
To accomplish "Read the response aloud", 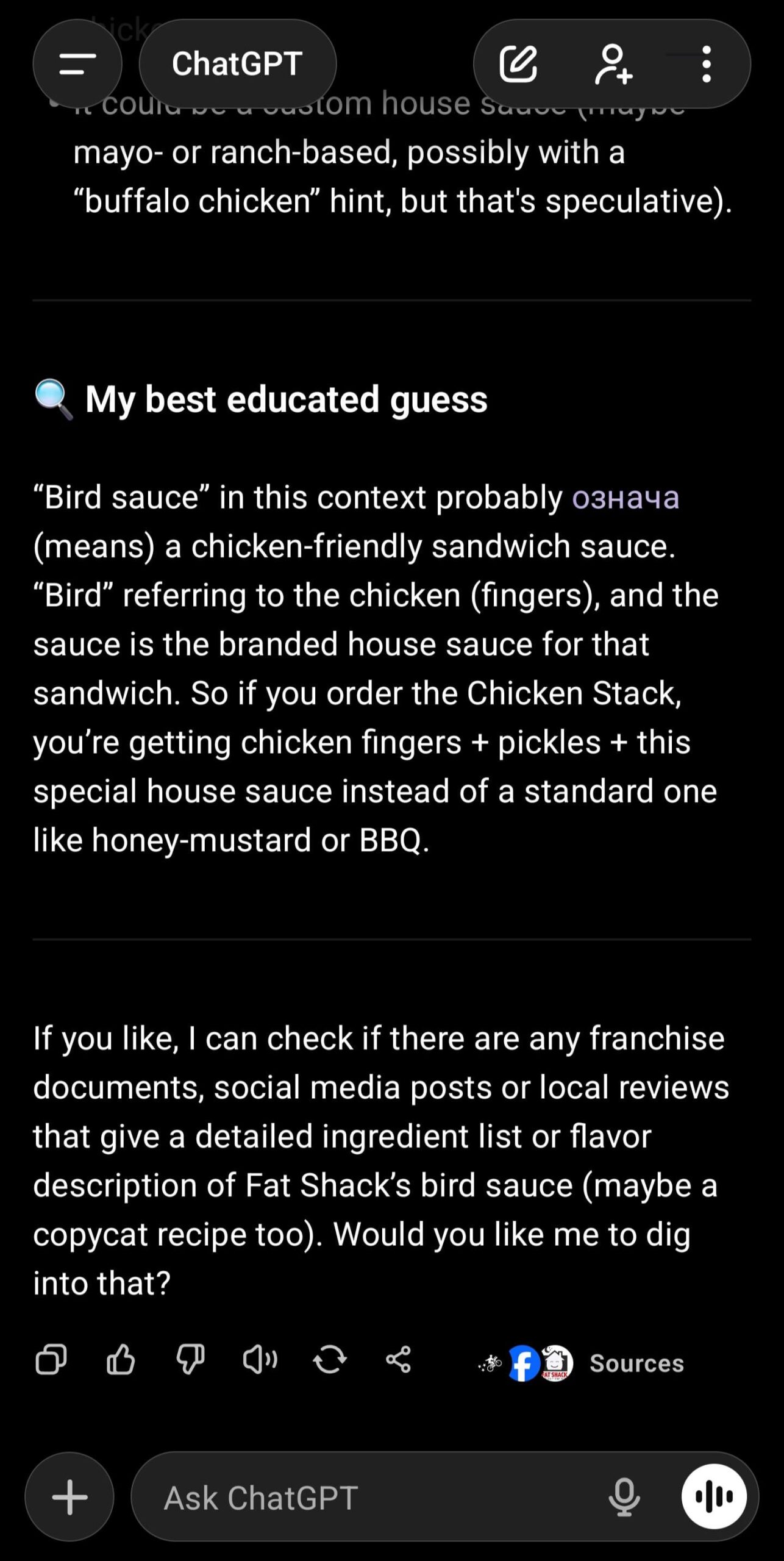I will tap(260, 1360).
